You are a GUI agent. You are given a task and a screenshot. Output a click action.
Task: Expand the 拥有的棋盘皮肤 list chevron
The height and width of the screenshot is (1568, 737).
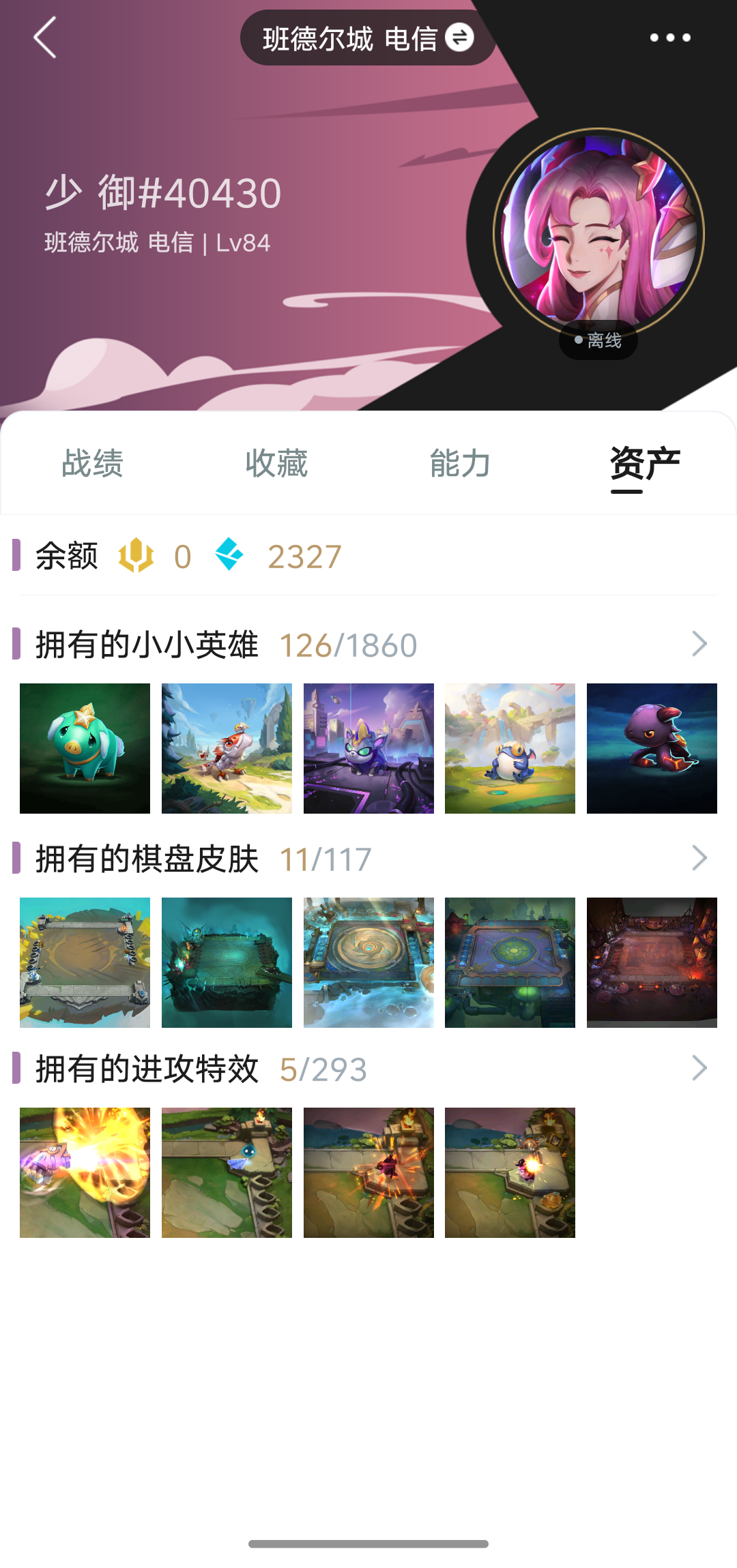point(699,858)
